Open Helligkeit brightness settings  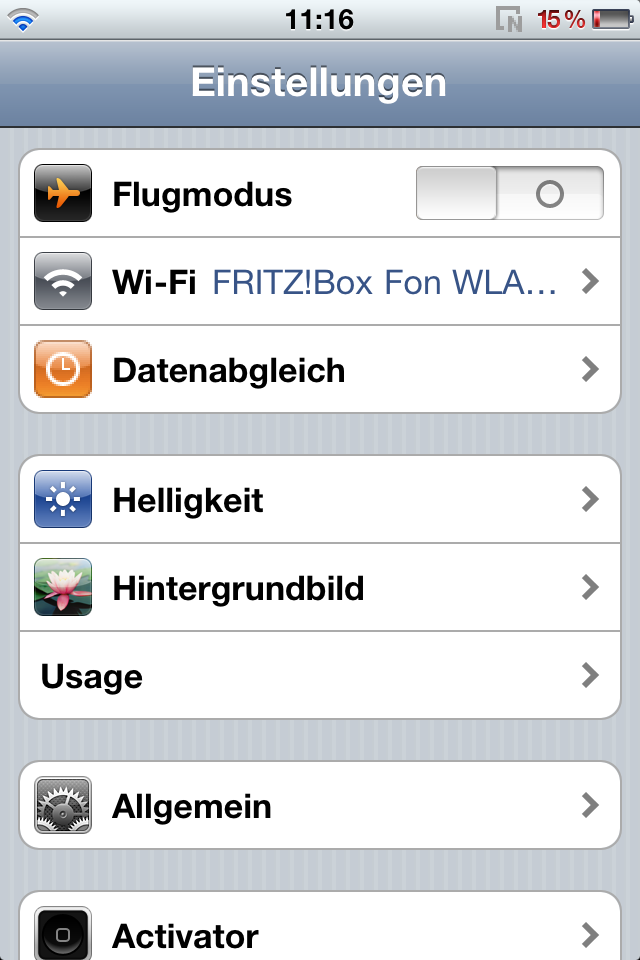click(x=320, y=499)
